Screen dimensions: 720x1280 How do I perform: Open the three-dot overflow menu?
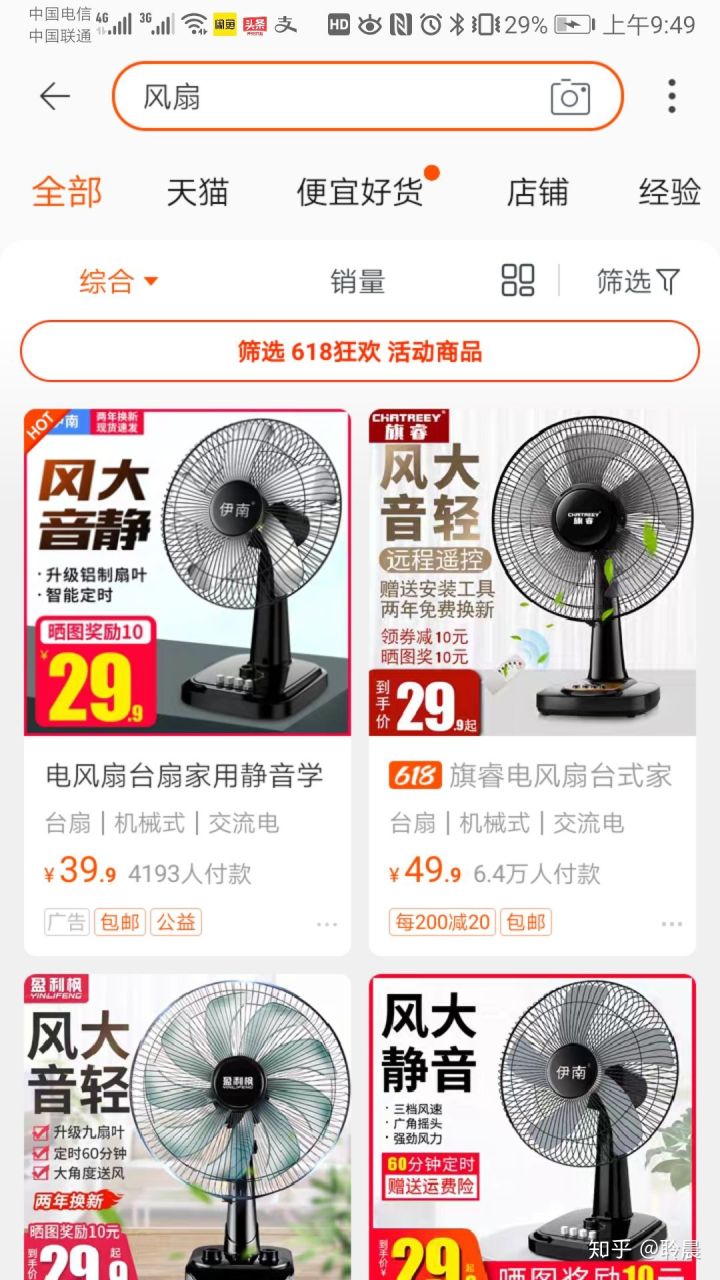click(672, 95)
